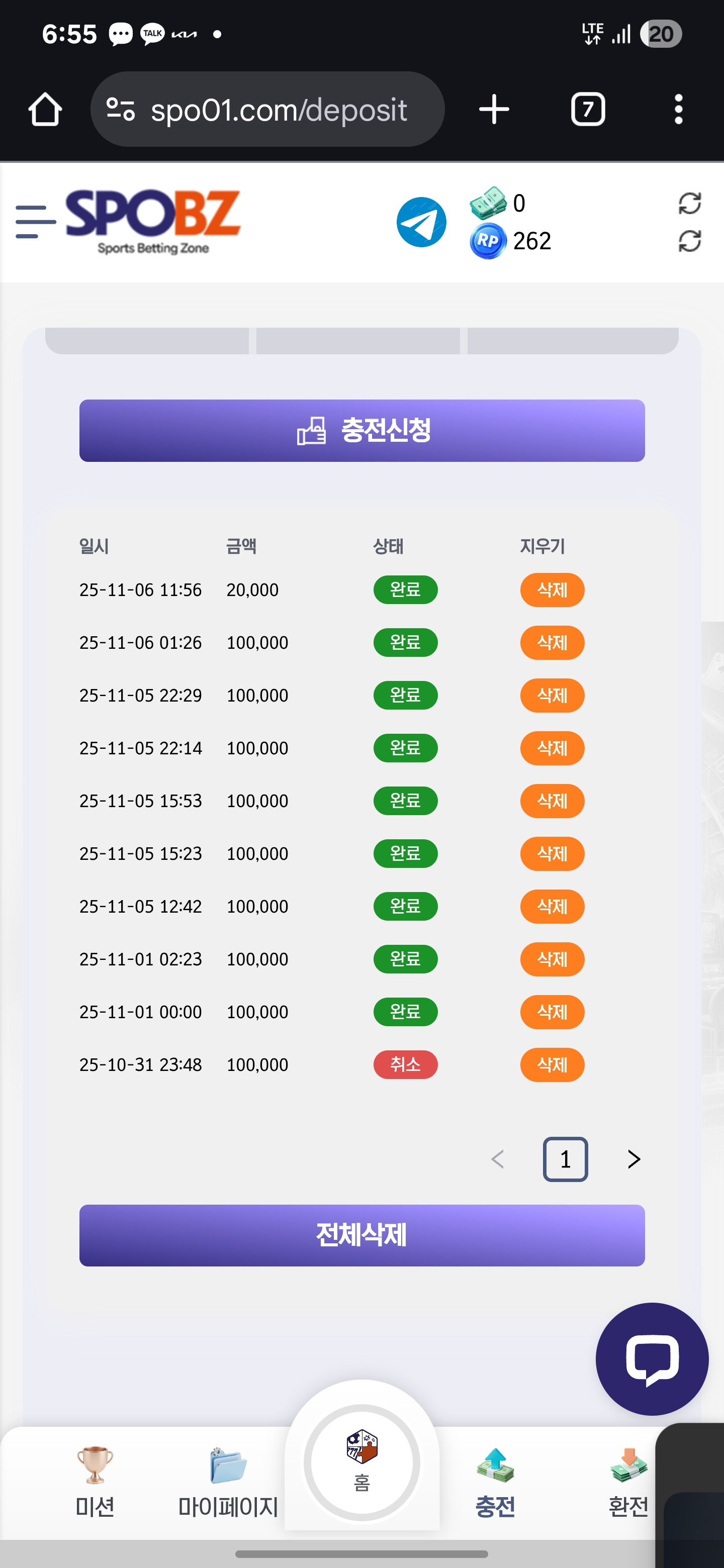724x1568 pixels.
Task: Refresh the RP points balance
Action: coord(689,241)
